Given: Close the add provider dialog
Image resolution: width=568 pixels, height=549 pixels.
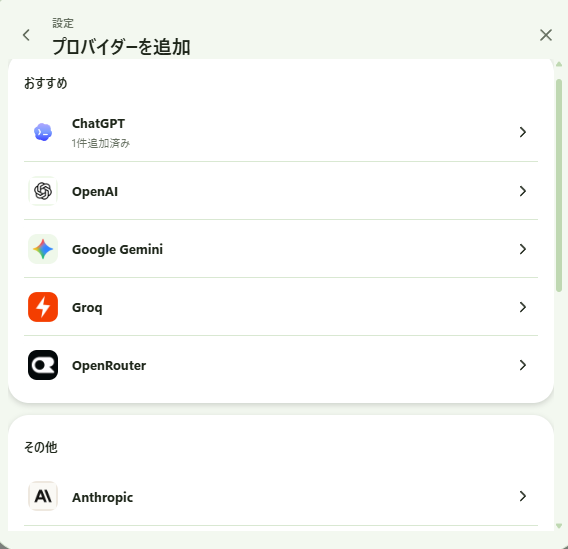Looking at the screenshot, I should pos(546,35).
